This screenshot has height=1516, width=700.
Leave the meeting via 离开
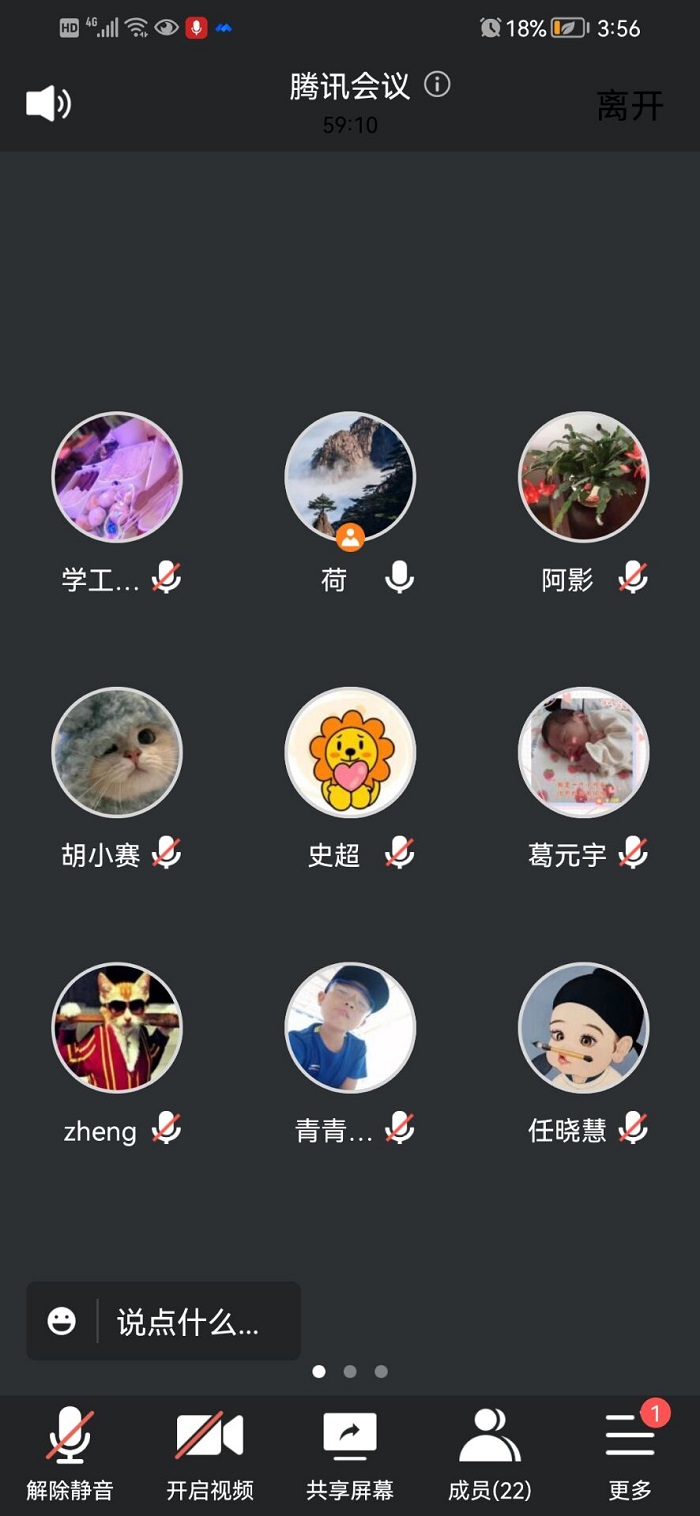(630, 105)
